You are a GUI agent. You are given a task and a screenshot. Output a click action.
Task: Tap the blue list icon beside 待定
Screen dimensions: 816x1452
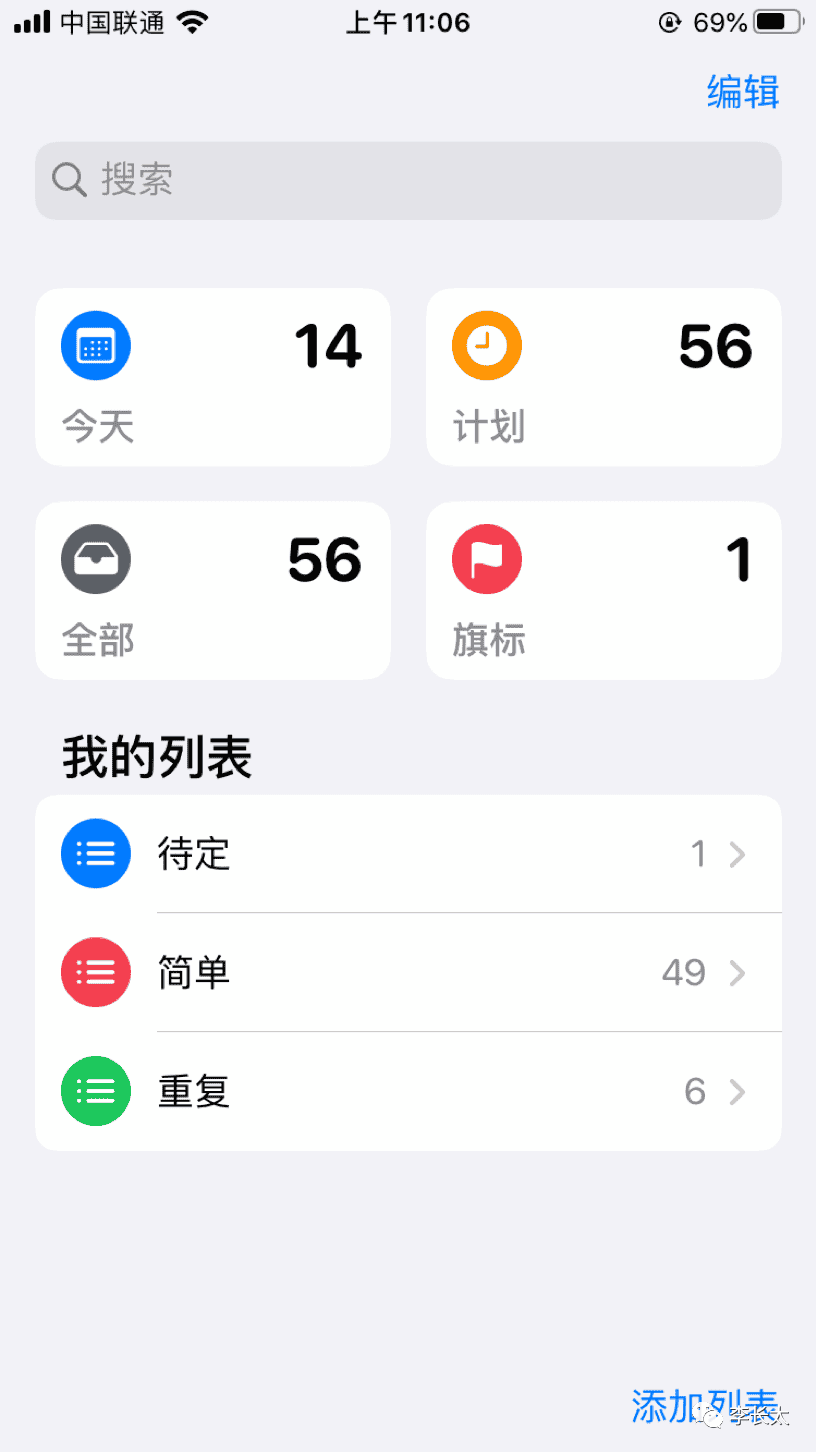95,853
